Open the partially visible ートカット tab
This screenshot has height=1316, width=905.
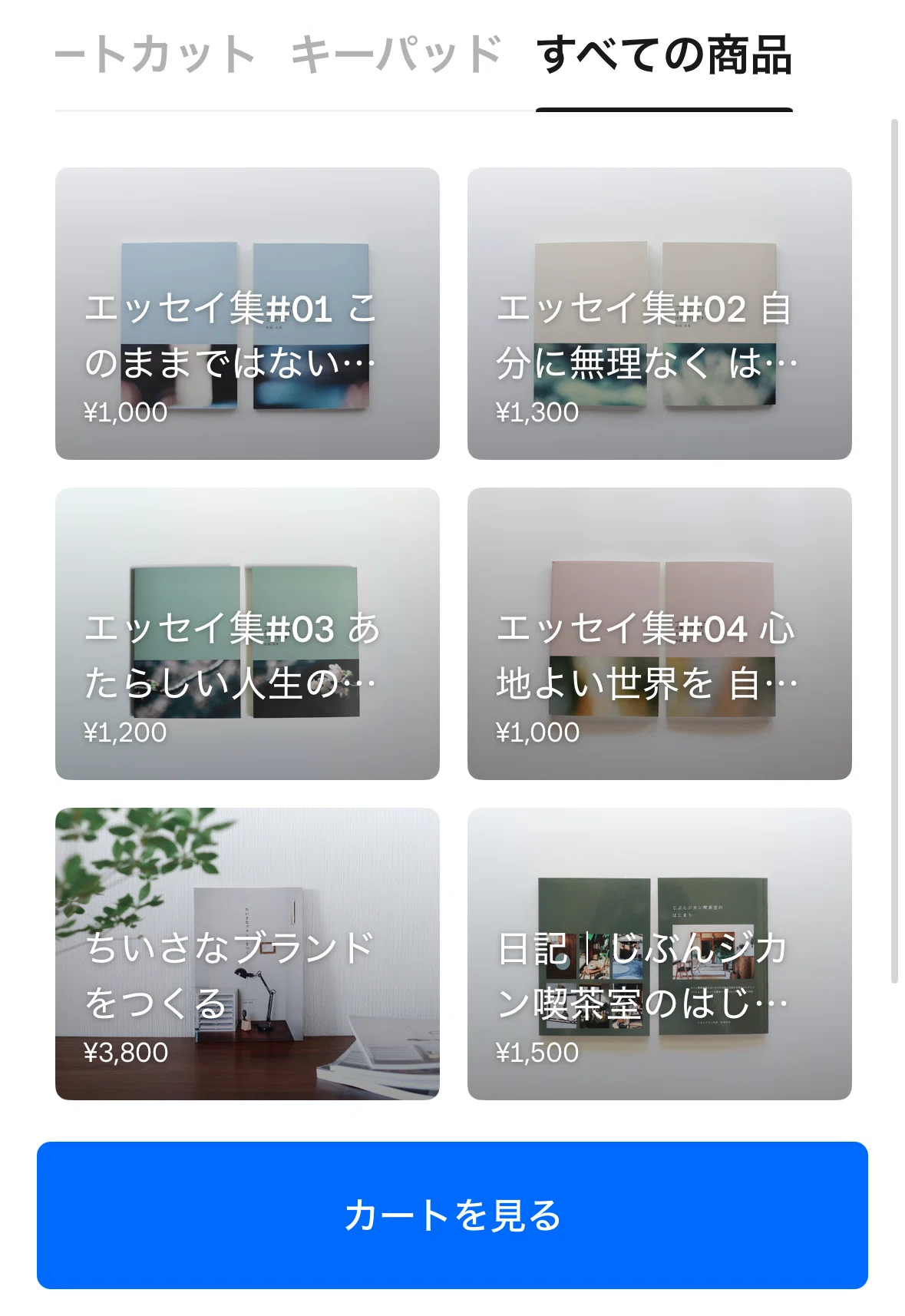(x=155, y=55)
